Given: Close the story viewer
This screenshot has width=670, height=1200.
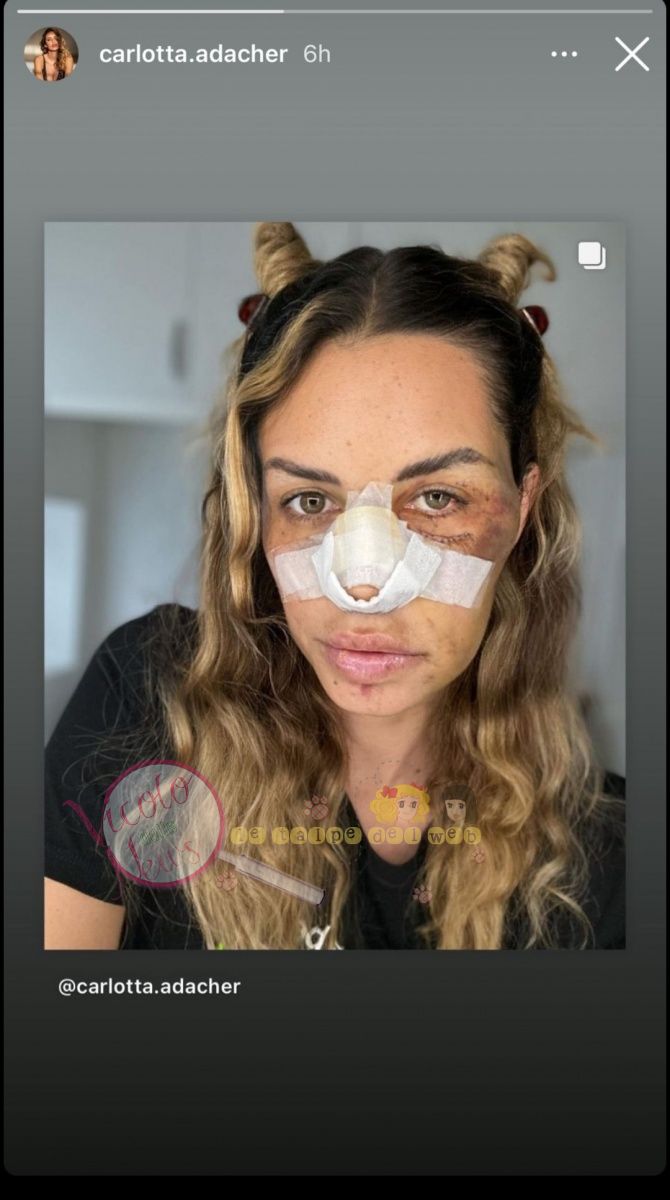Looking at the screenshot, I should coord(631,54).
